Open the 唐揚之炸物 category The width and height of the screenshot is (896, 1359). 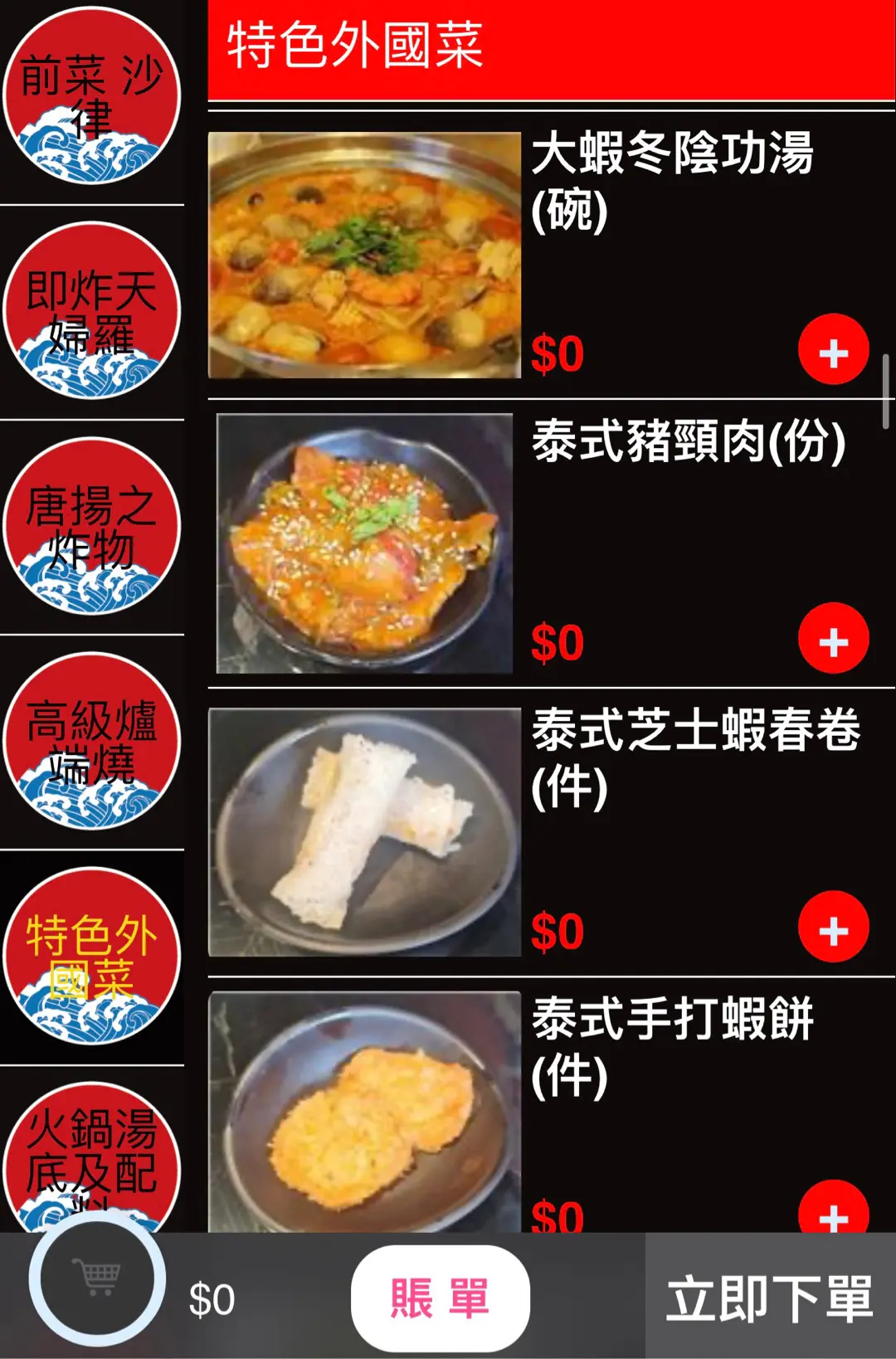pyautogui.click(x=91, y=527)
